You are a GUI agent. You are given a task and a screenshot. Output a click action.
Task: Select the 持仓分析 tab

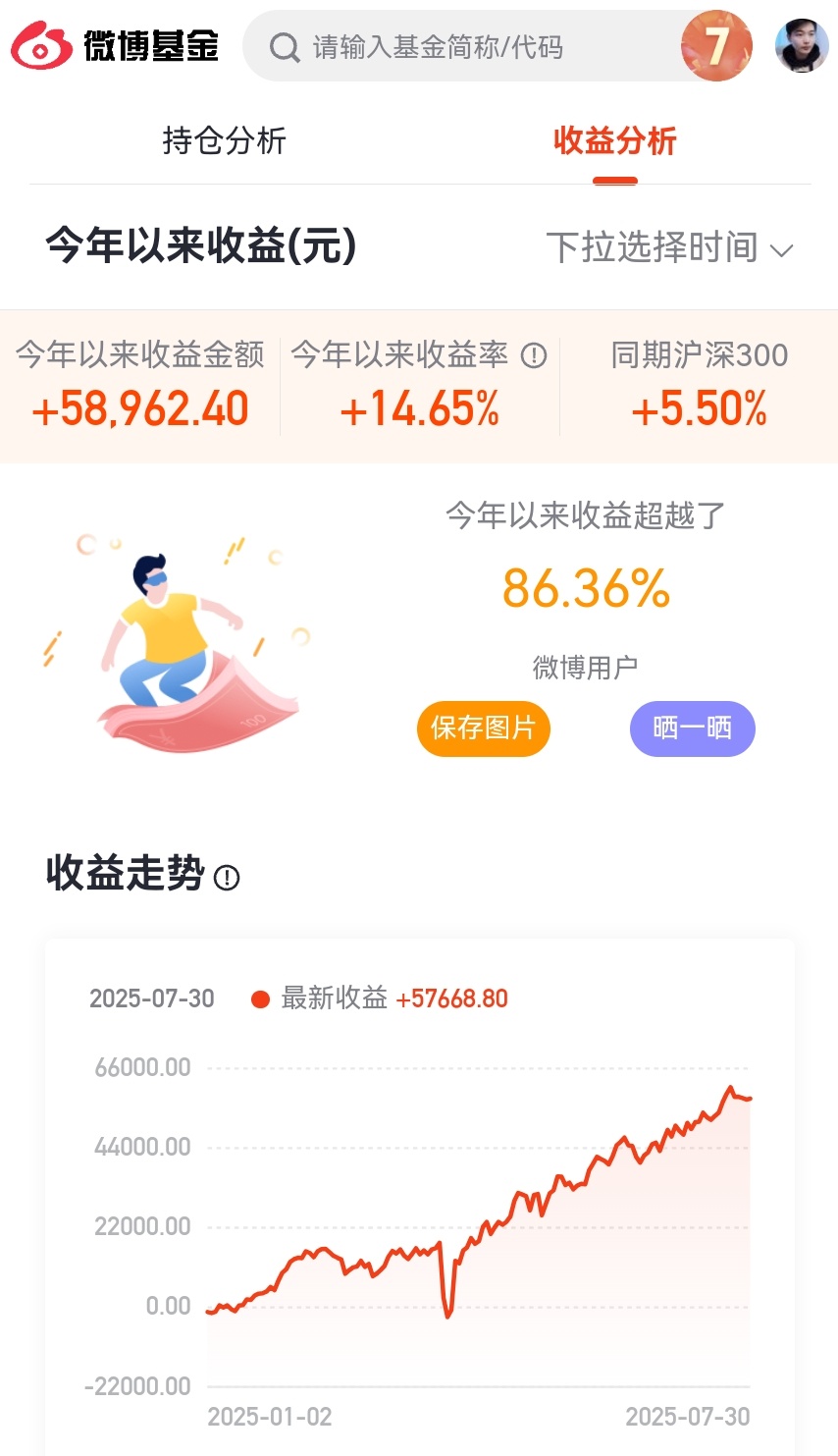[224, 141]
